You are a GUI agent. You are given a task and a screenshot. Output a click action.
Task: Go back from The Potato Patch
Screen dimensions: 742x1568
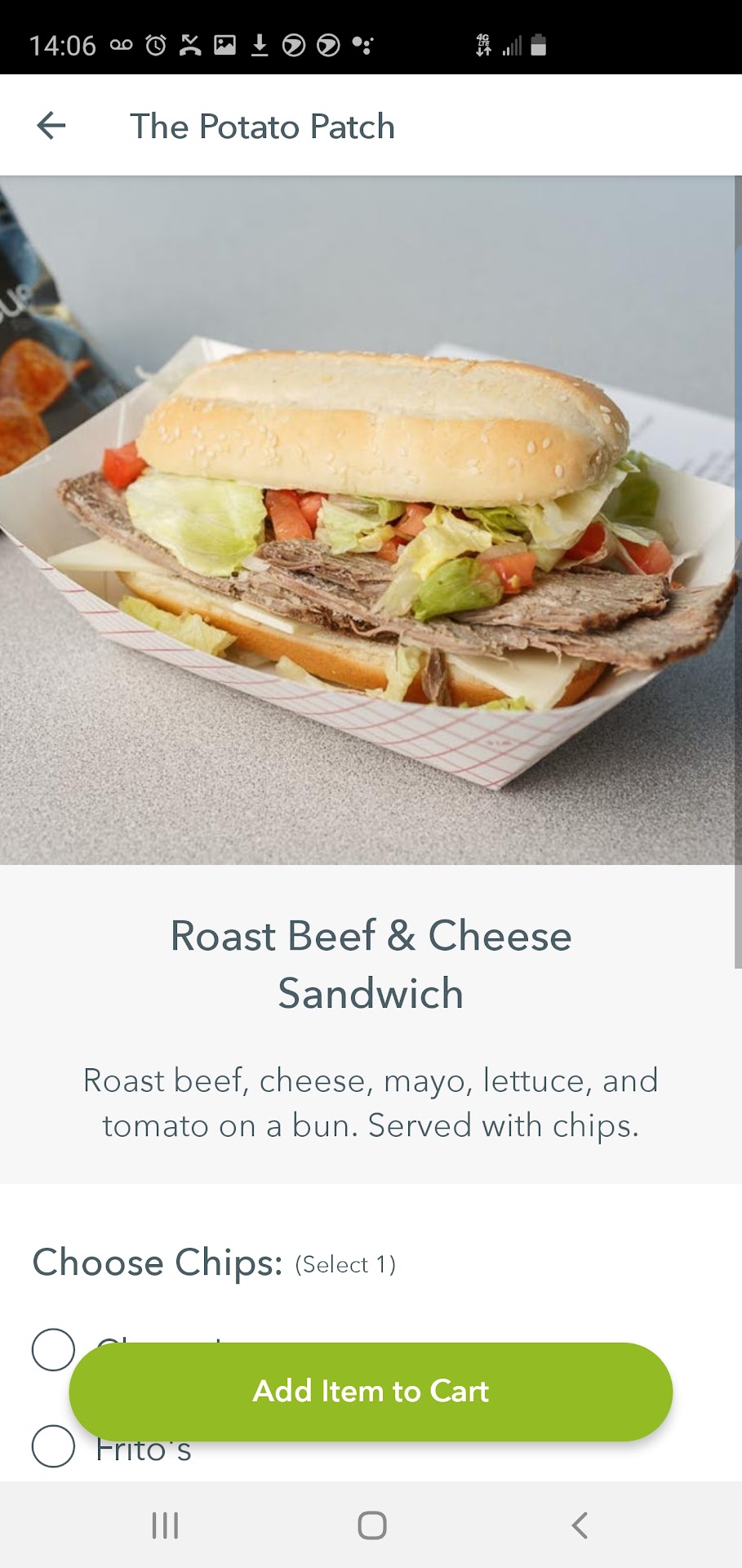[x=51, y=126]
